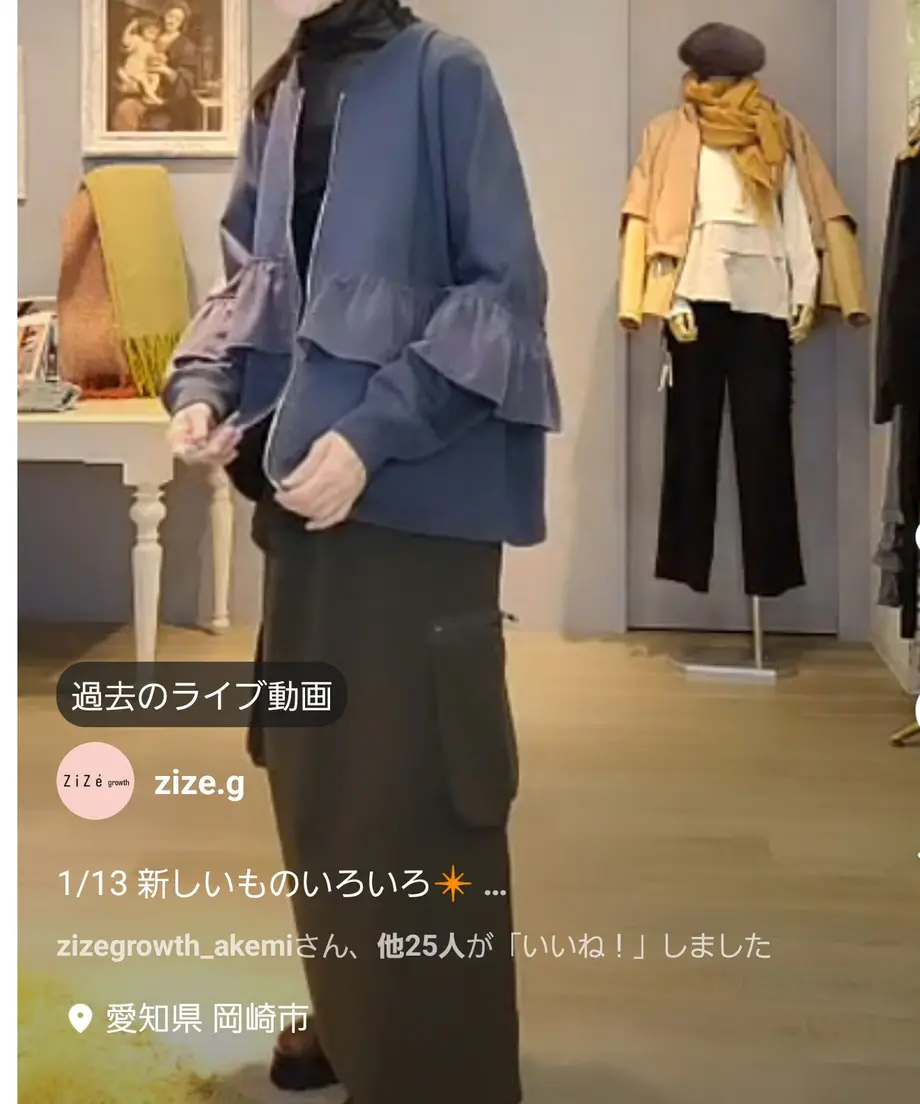Open zizegrowth_akemi's profile from the likes line

(x=173, y=946)
